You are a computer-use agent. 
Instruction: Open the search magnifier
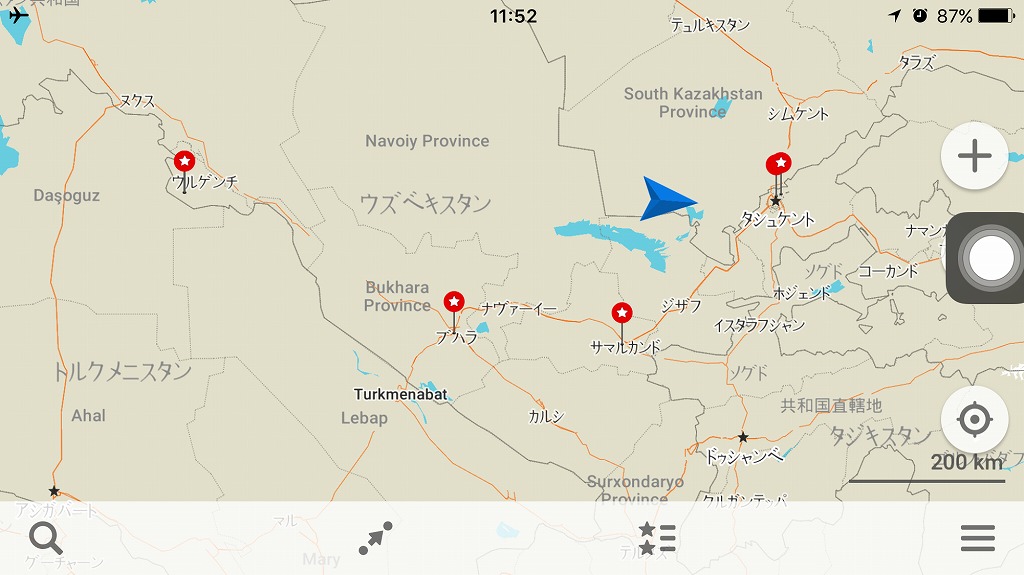pyautogui.click(x=46, y=538)
